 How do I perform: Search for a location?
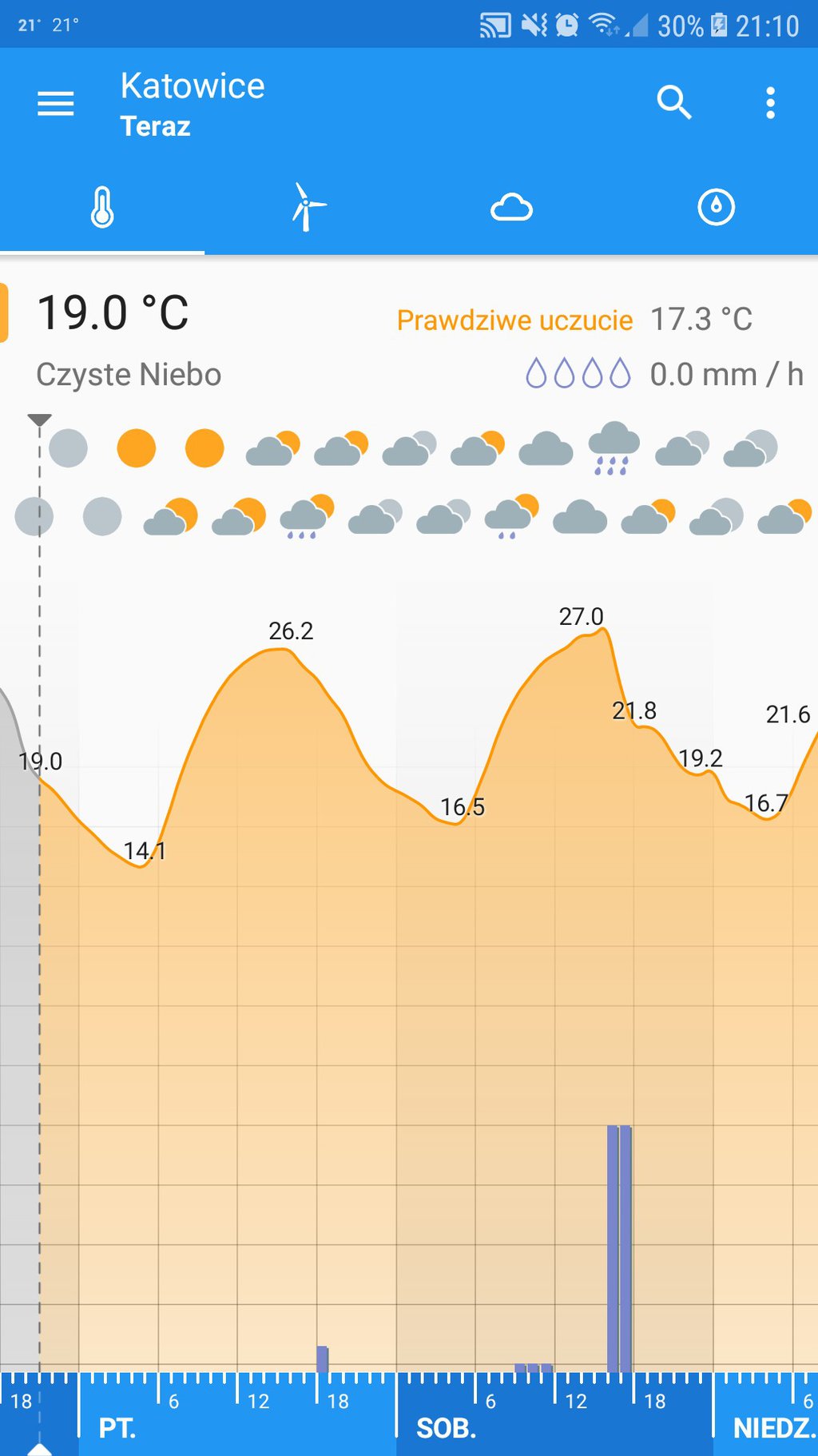click(673, 103)
